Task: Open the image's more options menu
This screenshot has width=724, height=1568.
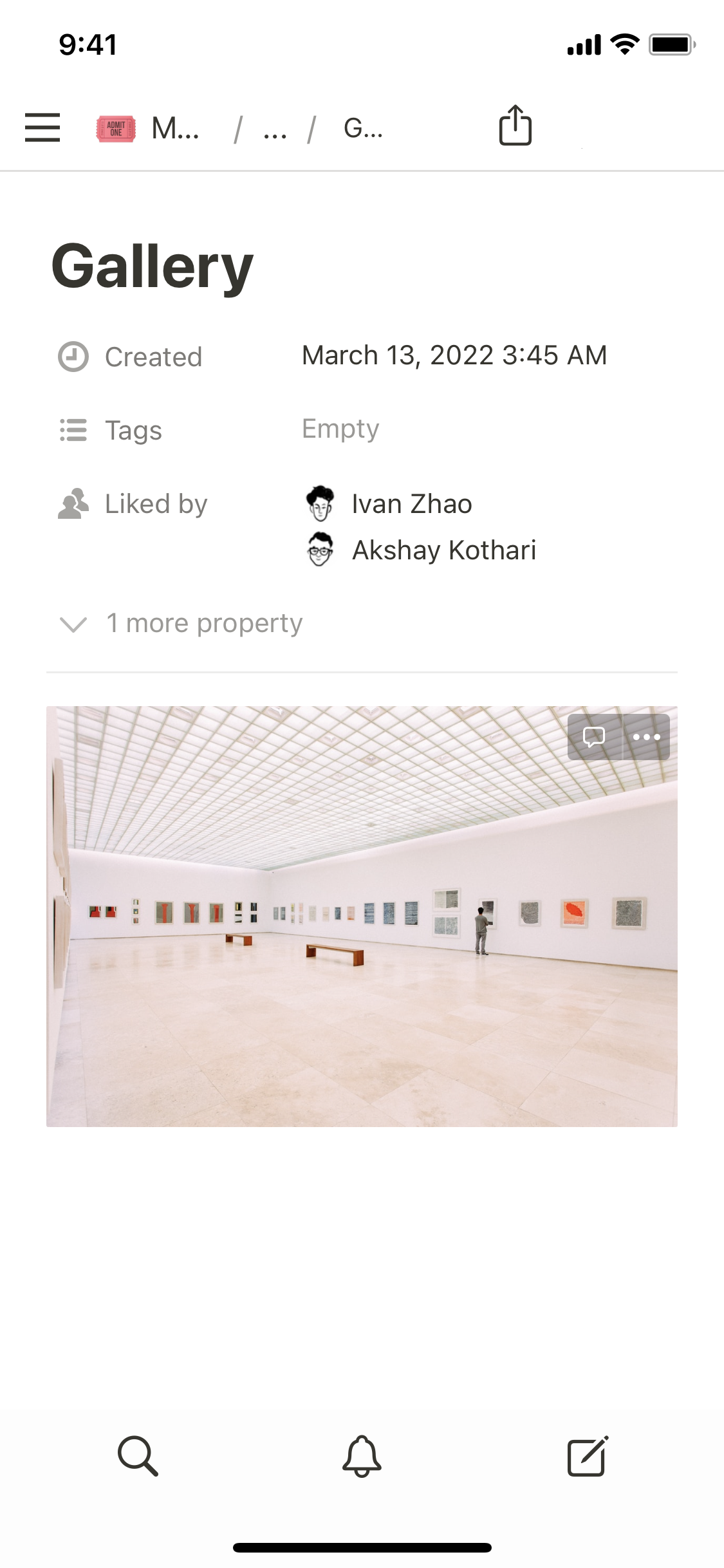Action: click(x=646, y=737)
